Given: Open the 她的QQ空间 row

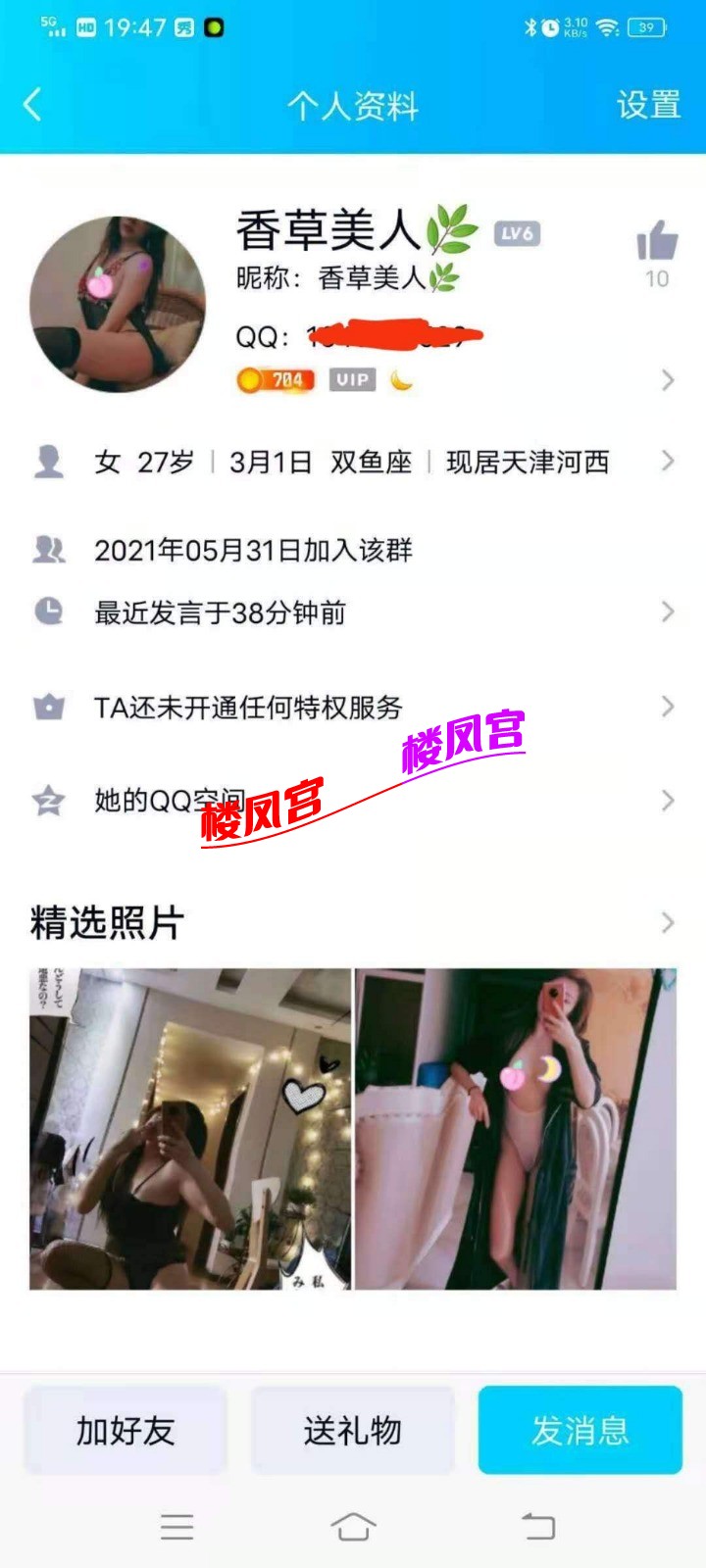Looking at the screenshot, I should (351, 801).
